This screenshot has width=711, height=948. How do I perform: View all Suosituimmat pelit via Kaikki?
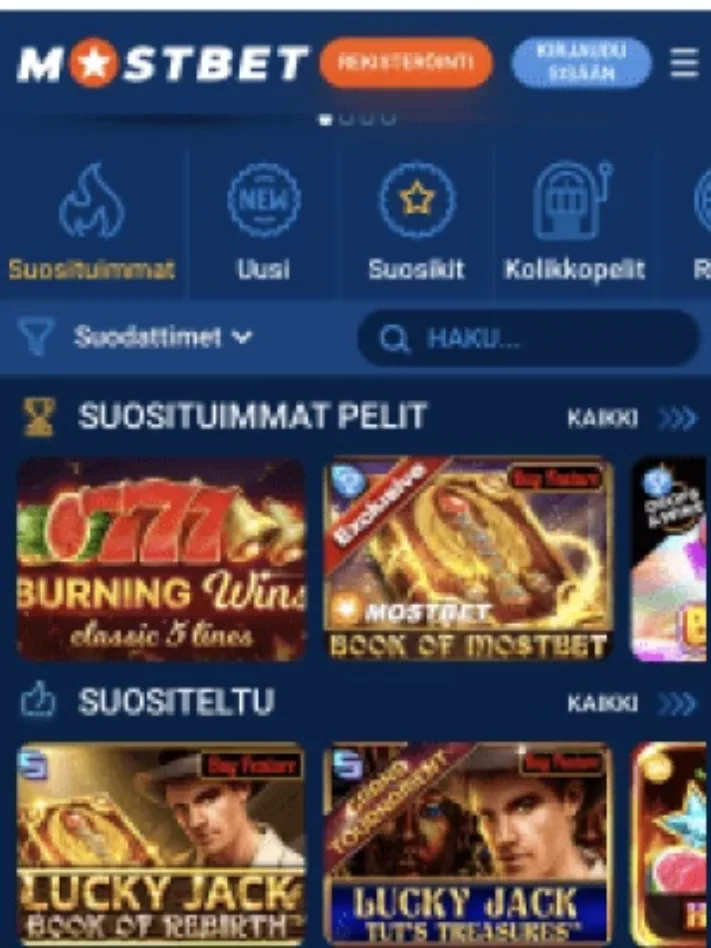(x=630, y=419)
